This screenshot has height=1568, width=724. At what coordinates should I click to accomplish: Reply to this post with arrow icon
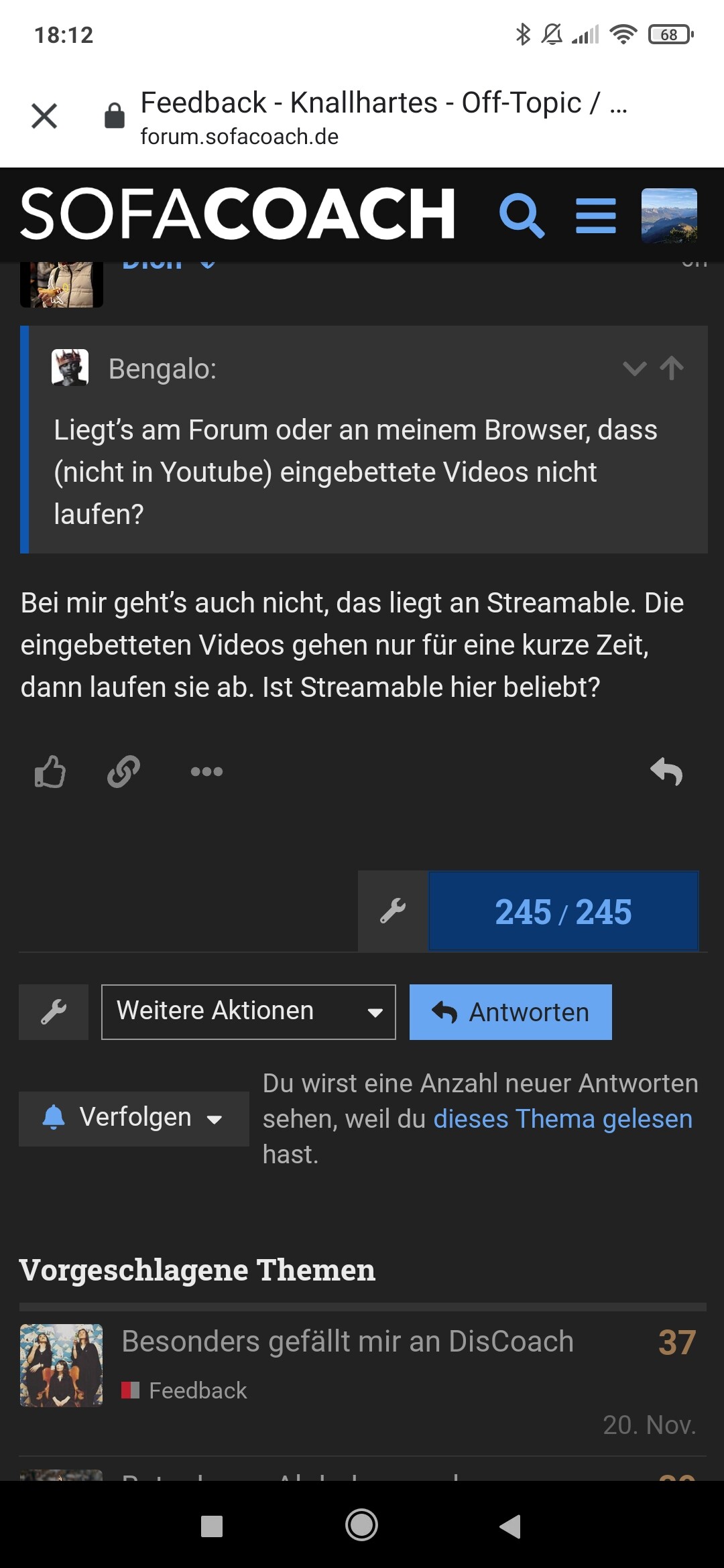[x=666, y=772]
